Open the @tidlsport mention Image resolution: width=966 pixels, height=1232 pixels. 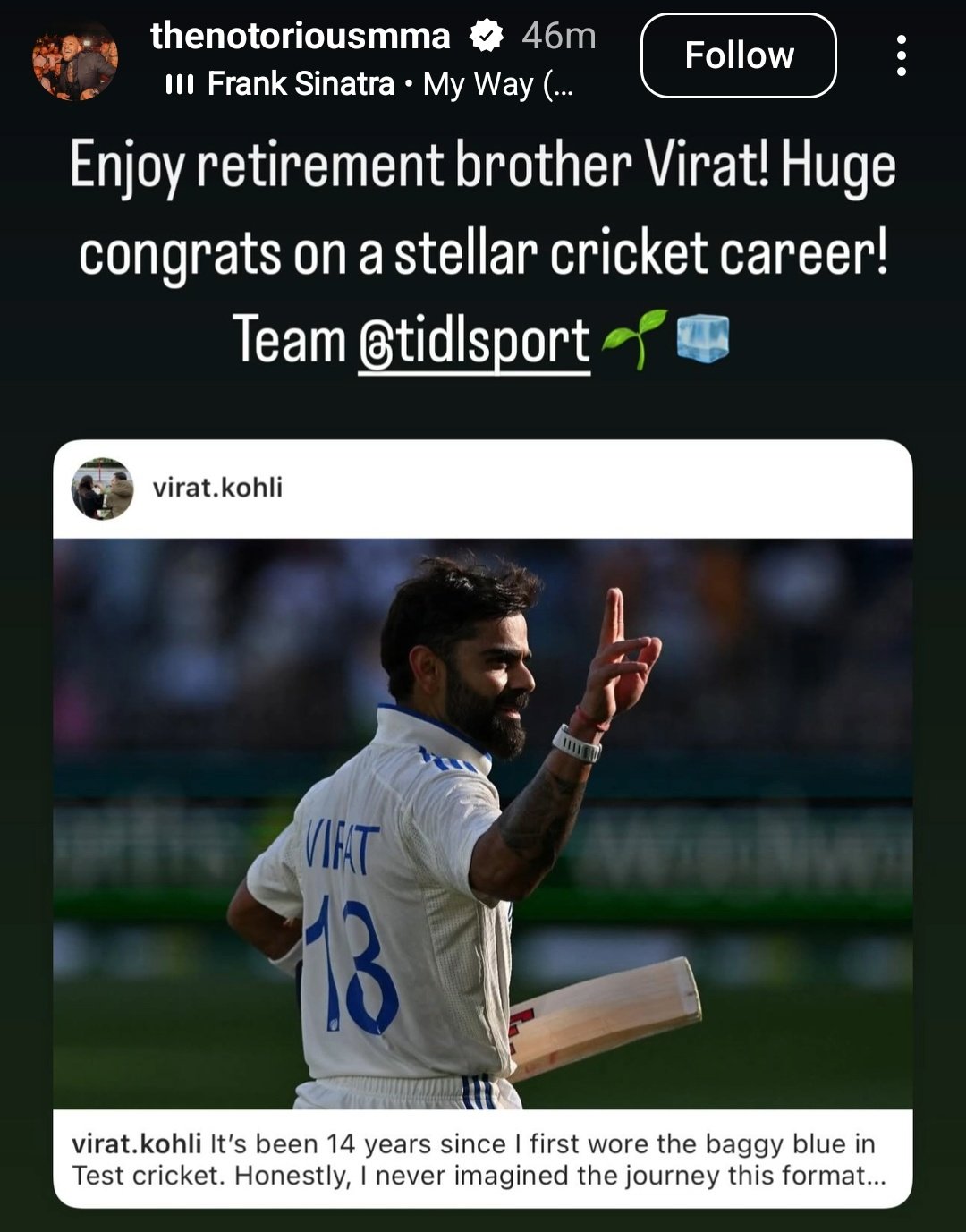point(474,343)
